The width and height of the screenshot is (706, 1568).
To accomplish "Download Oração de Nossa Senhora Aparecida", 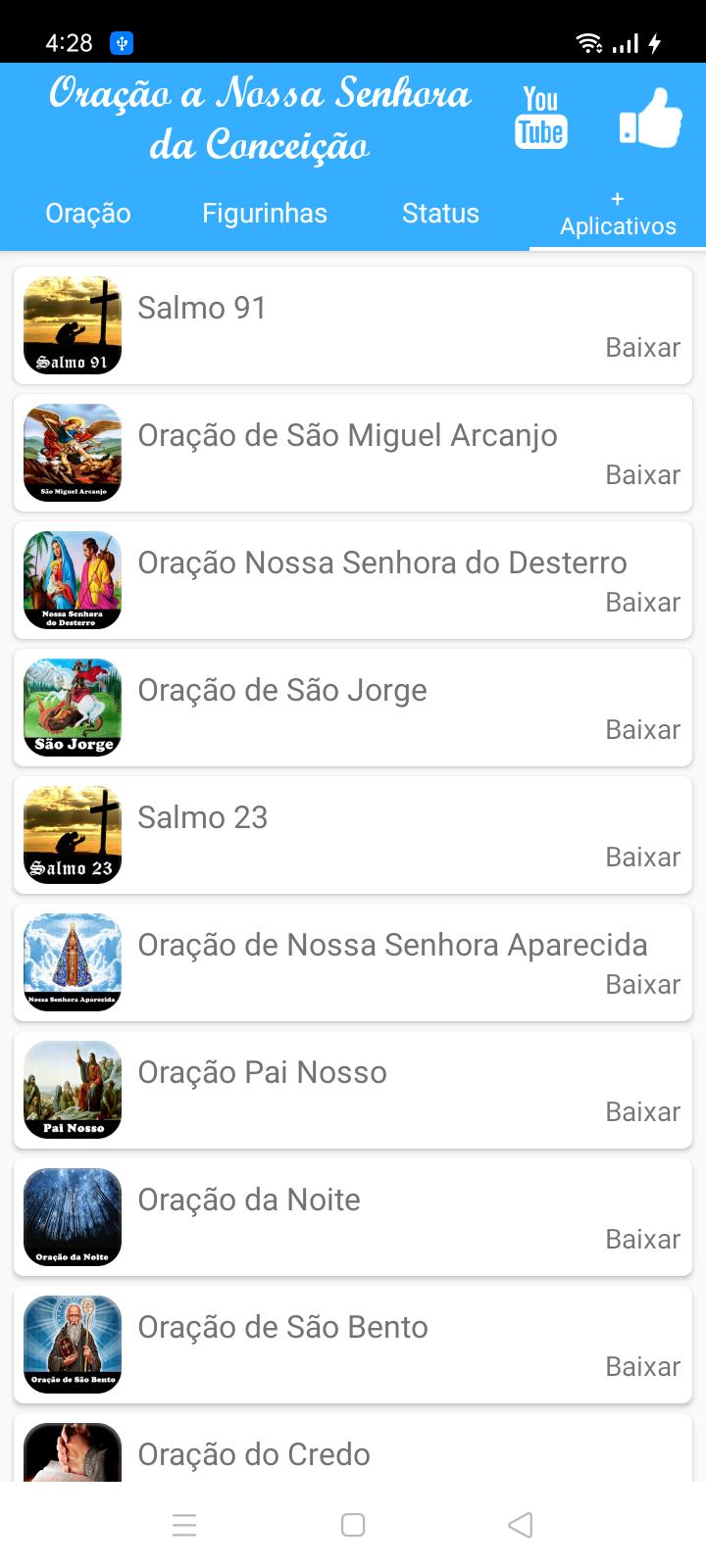I will pyautogui.click(x=642, y=985).
